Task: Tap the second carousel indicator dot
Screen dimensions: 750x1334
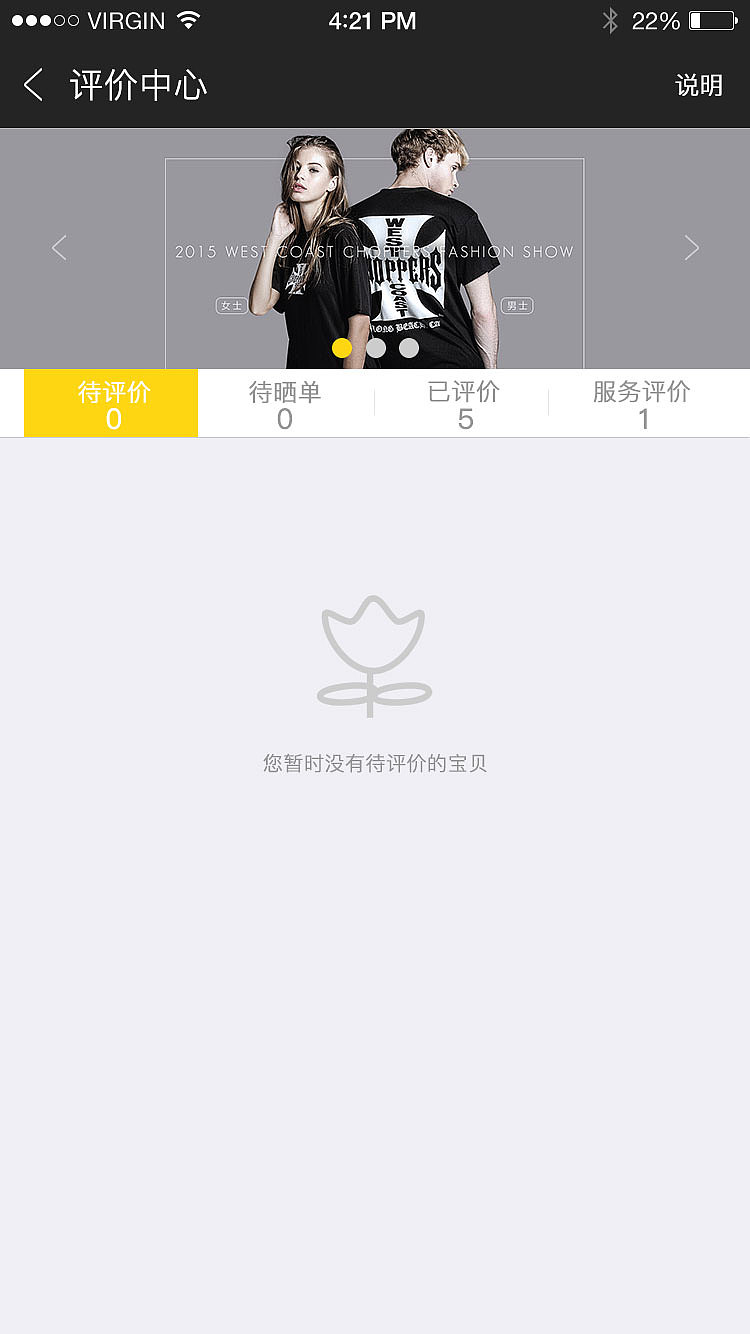Action: [x=375, y=348]
